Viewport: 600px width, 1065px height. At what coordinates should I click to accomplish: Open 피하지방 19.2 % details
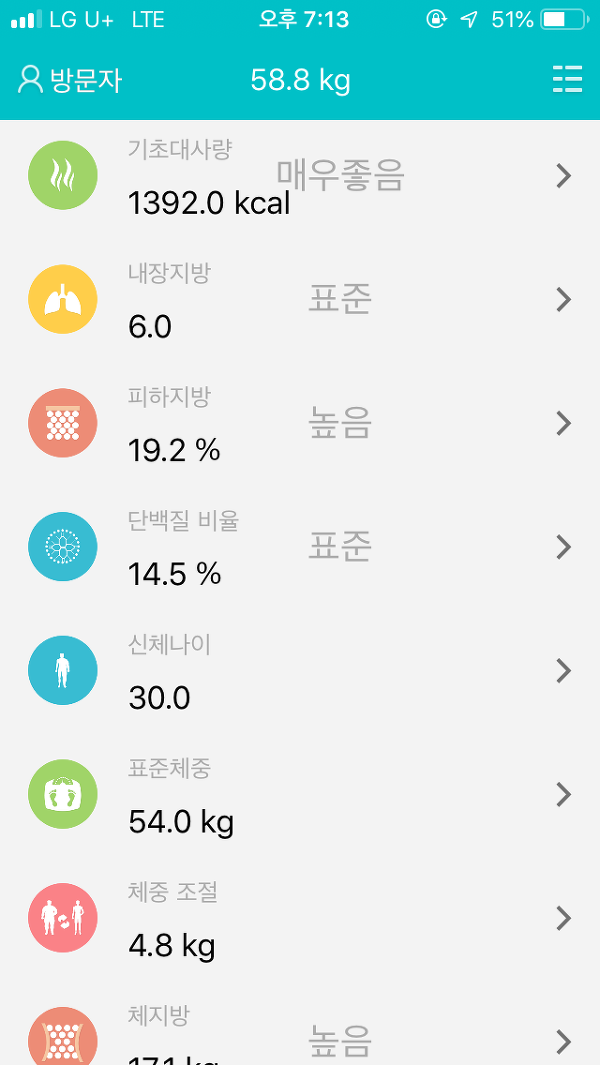tap(300, 423)
